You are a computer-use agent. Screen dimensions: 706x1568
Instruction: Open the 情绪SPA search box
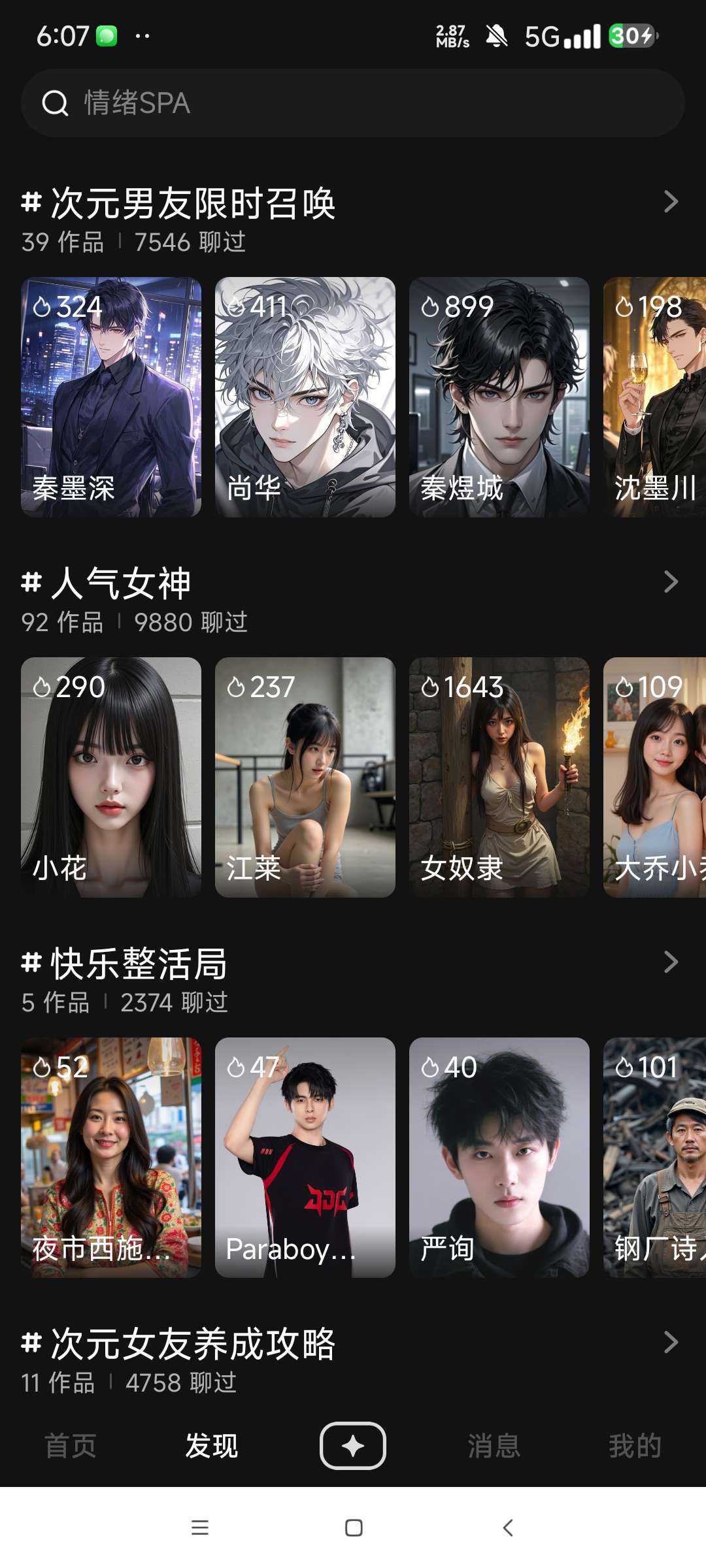(x=353, y=103)
